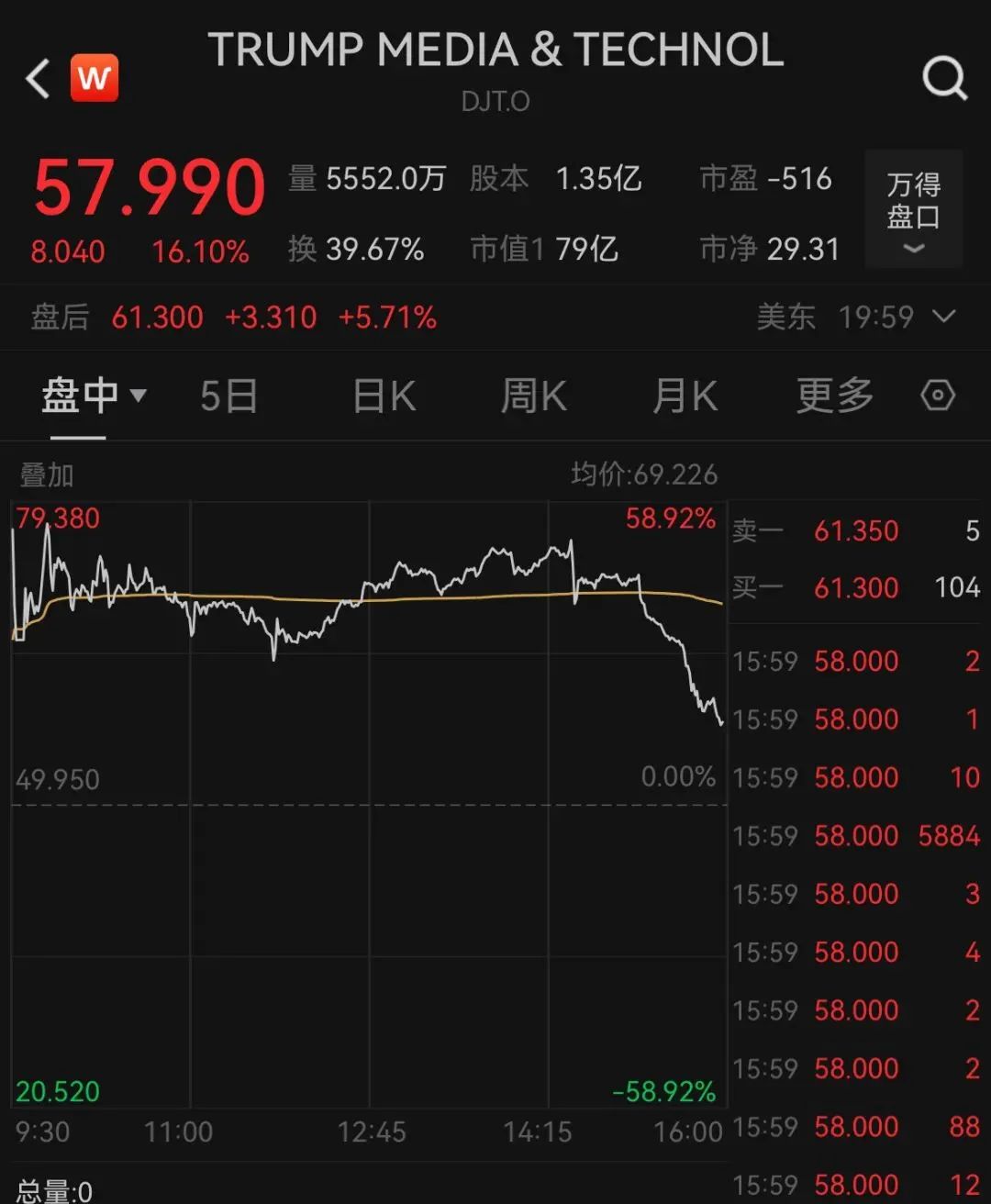Click the Wind "W" app logo
991x1204 pixels.
(95, 78)
